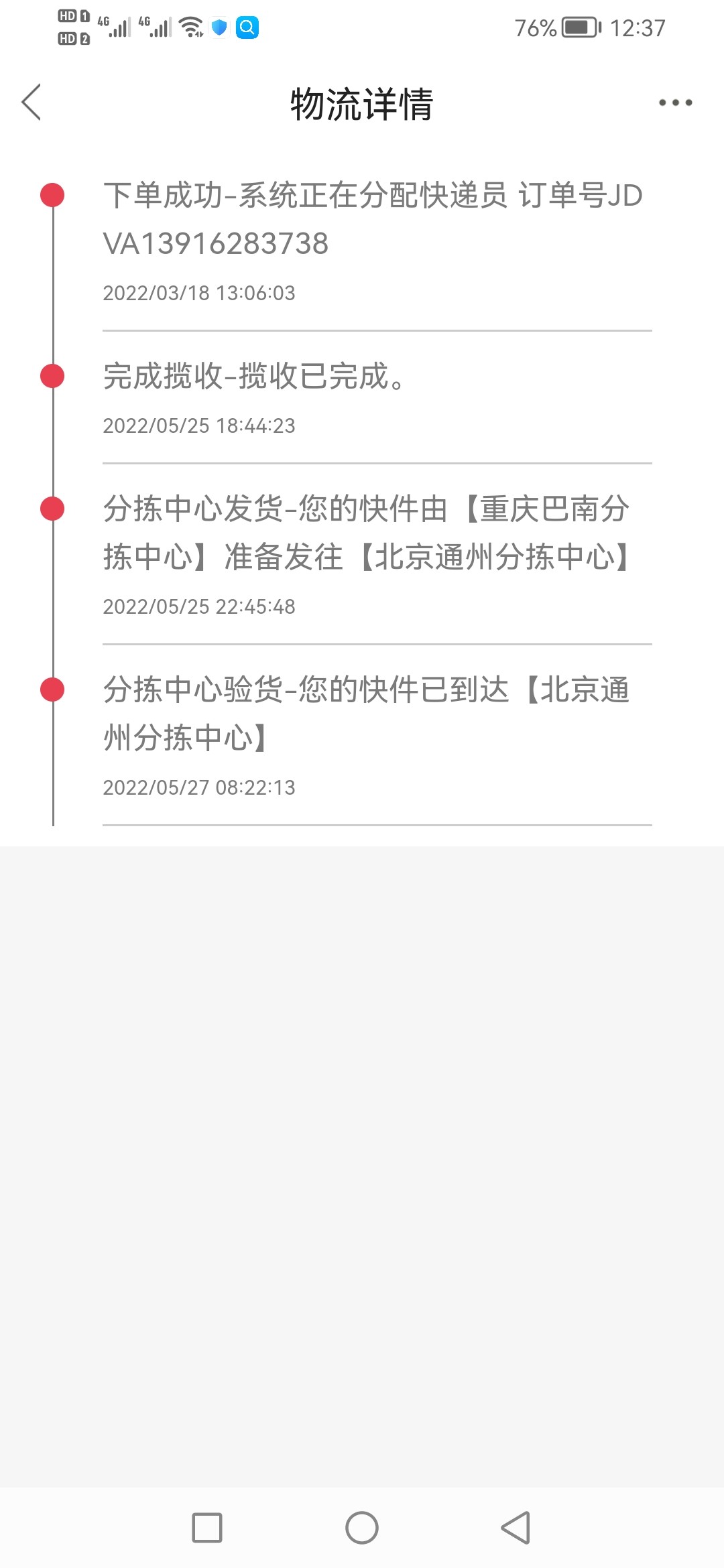Go back from the 物流详情 page
724x1568 pixels.
click(32, 103)
